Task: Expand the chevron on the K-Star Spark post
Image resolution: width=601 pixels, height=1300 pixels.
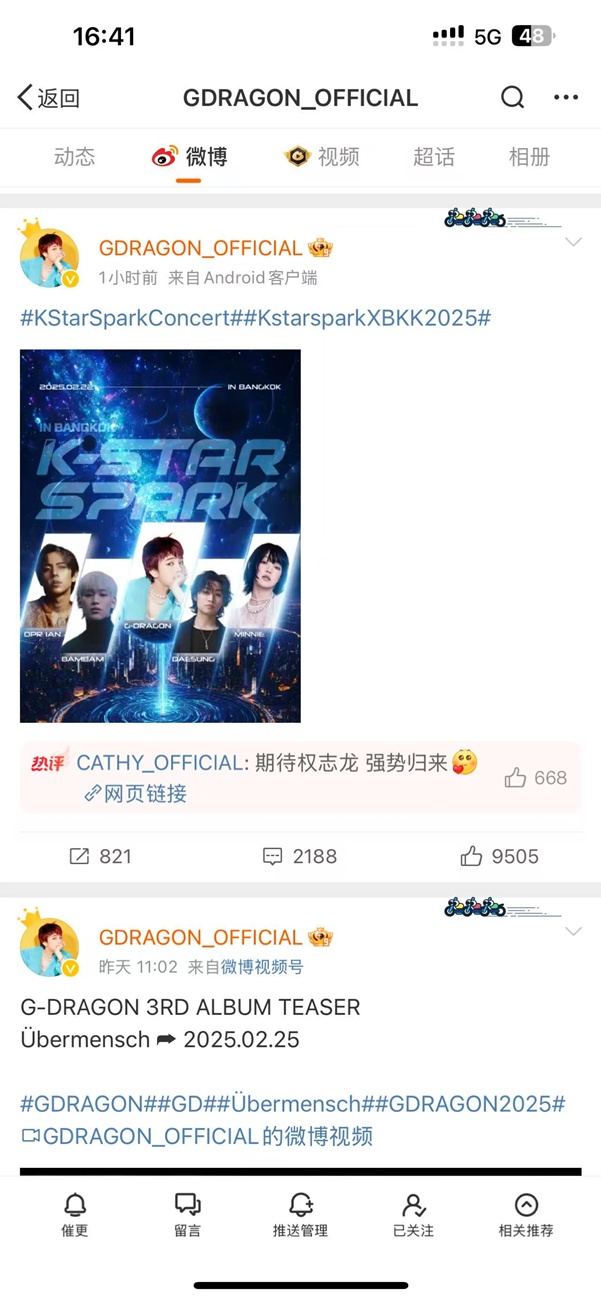Action: pos(573,243)
